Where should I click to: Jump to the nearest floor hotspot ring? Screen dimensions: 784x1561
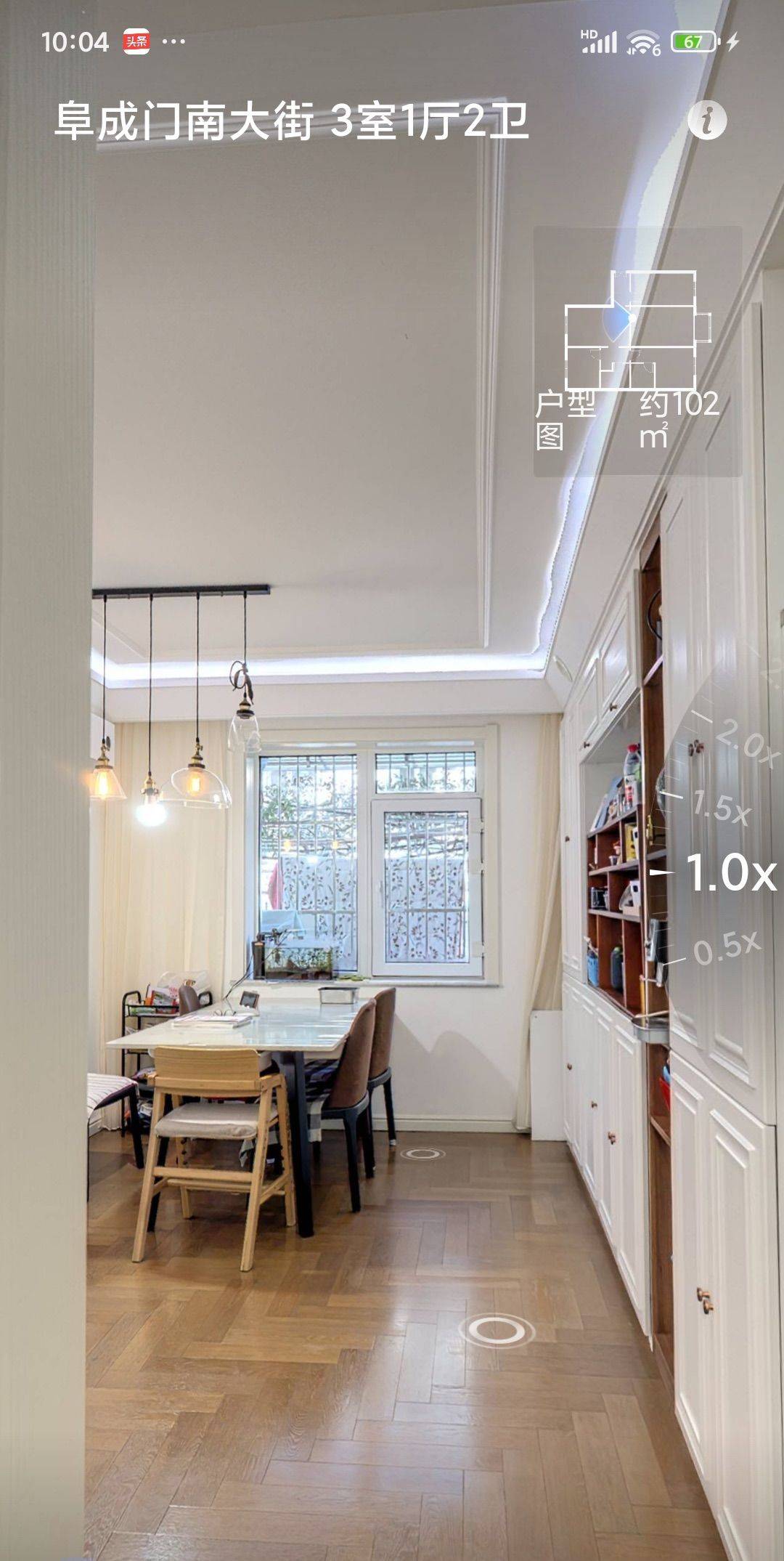(x=497, y=1330)
